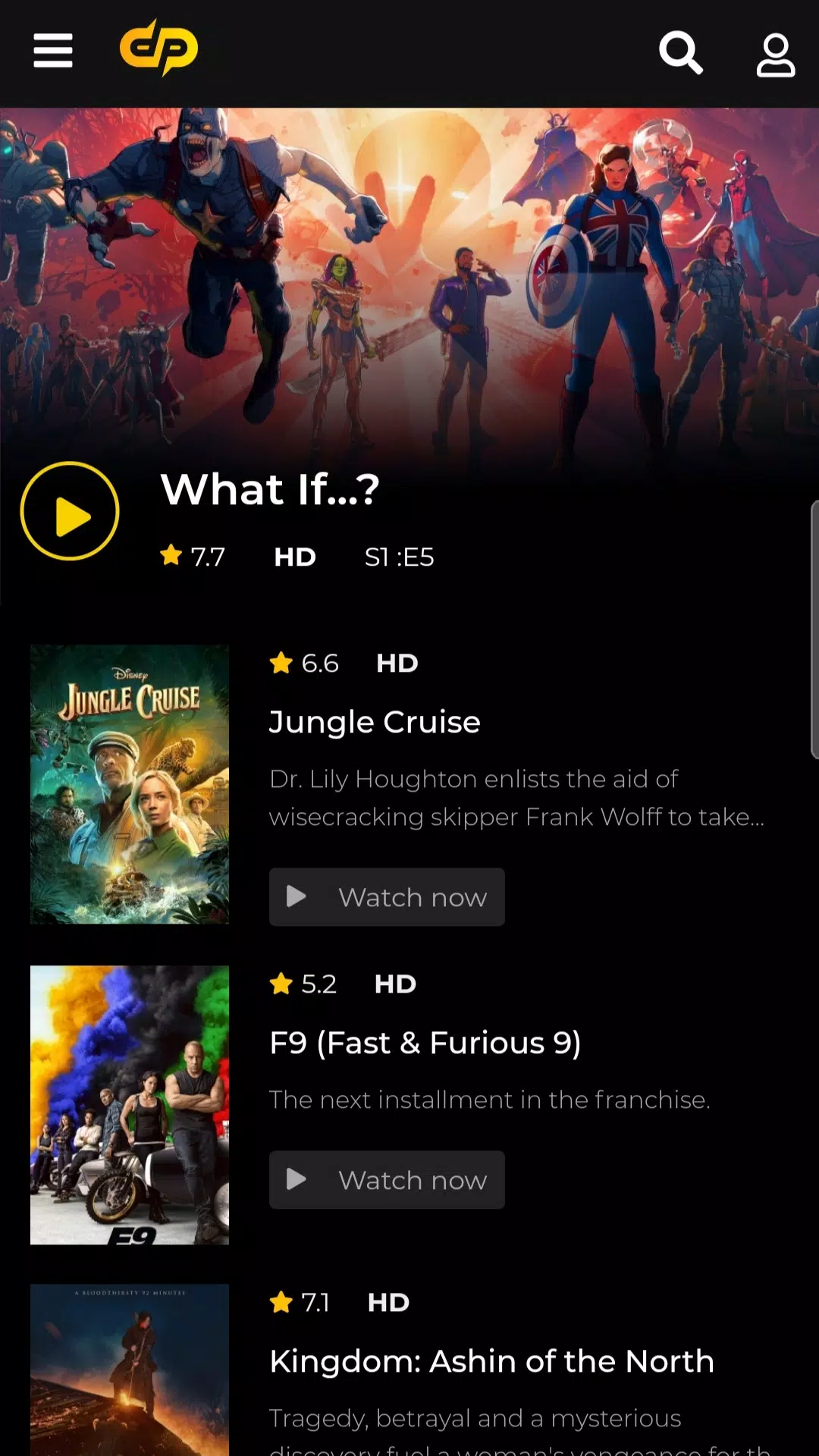Open Kingdom: Ashin of the North poster
Image resolution: width=819 pixels, height=1456 pixels.
[130, 1369]
